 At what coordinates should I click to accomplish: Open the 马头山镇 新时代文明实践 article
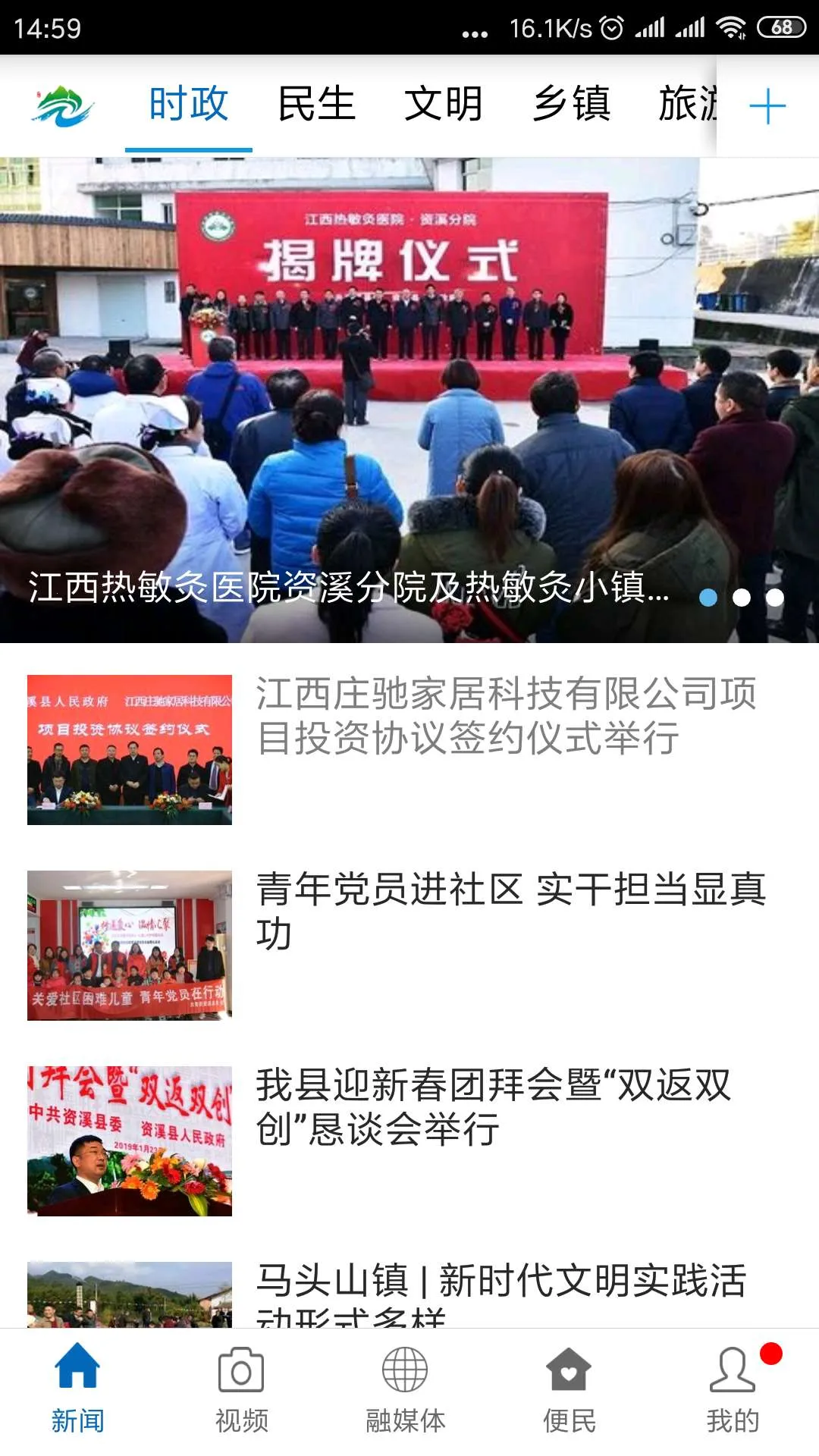pos(500,1289)
